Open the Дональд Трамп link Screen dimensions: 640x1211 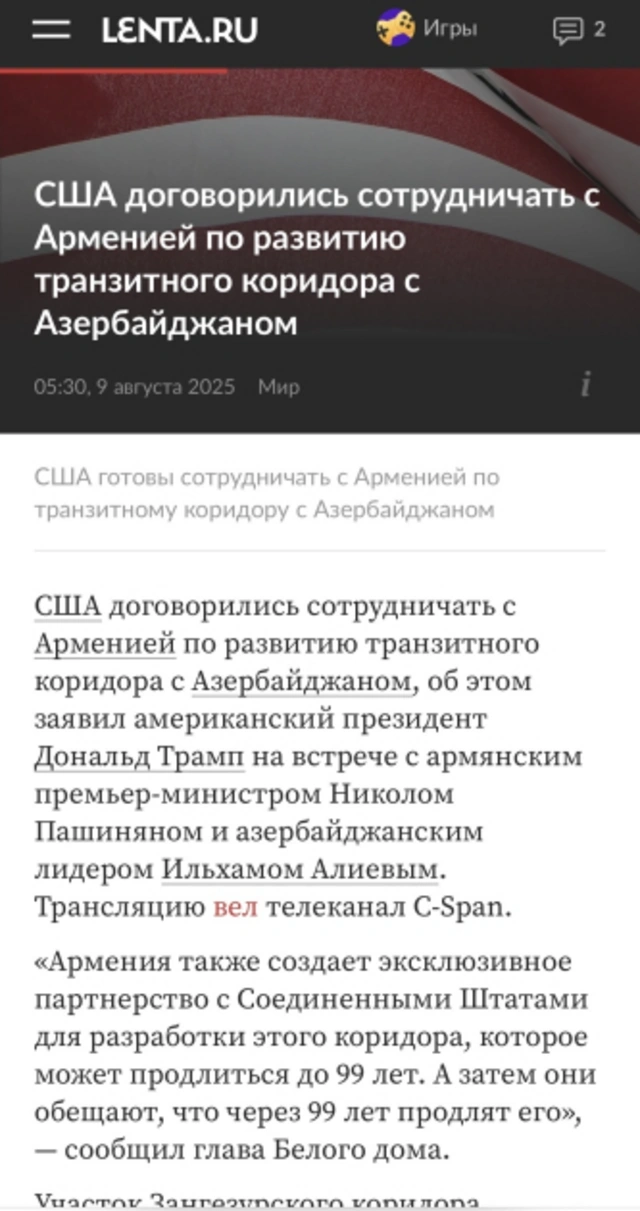139,757
